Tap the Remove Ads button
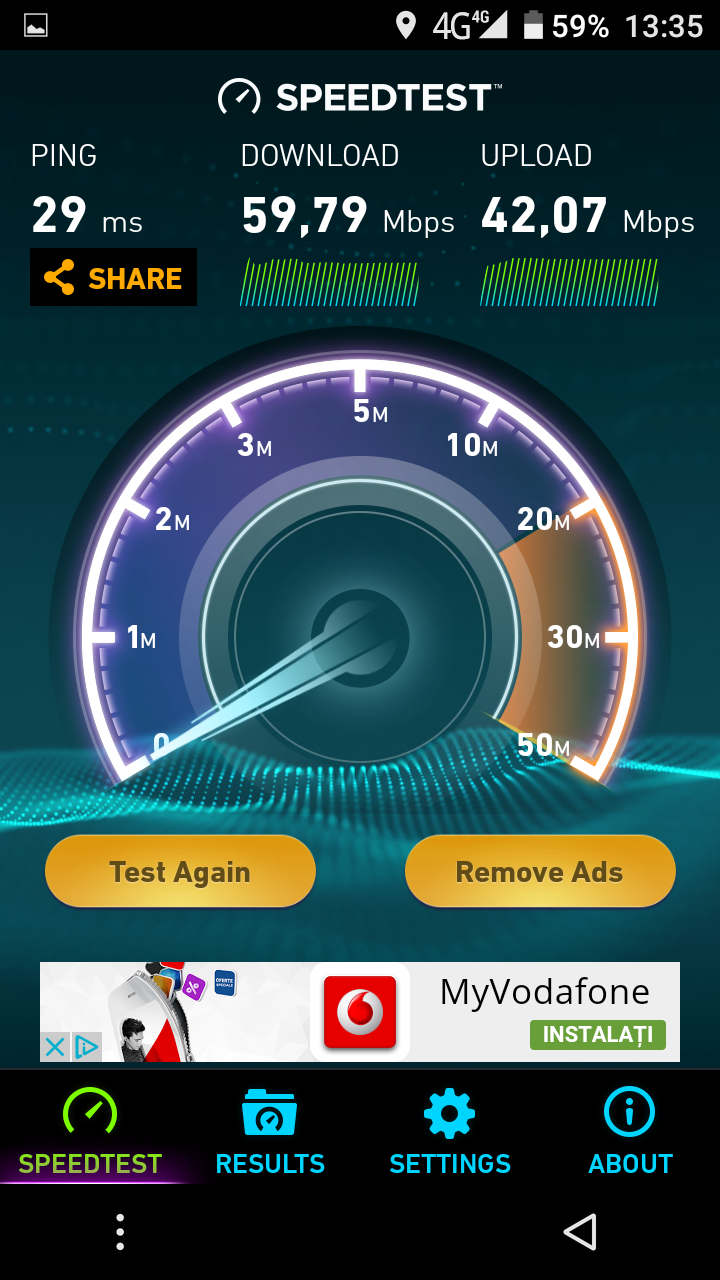This screenshot has width=720, height=1280. 540,872
